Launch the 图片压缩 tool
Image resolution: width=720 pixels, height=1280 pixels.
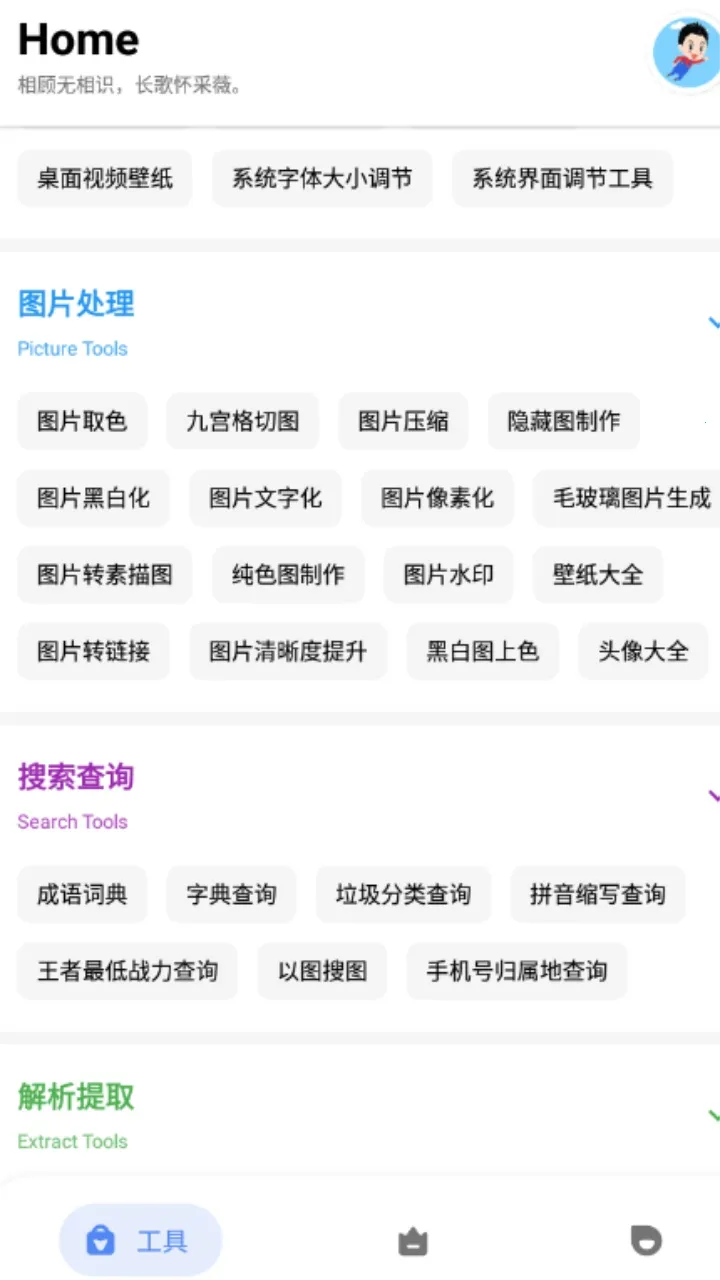(x=403, y=421)
